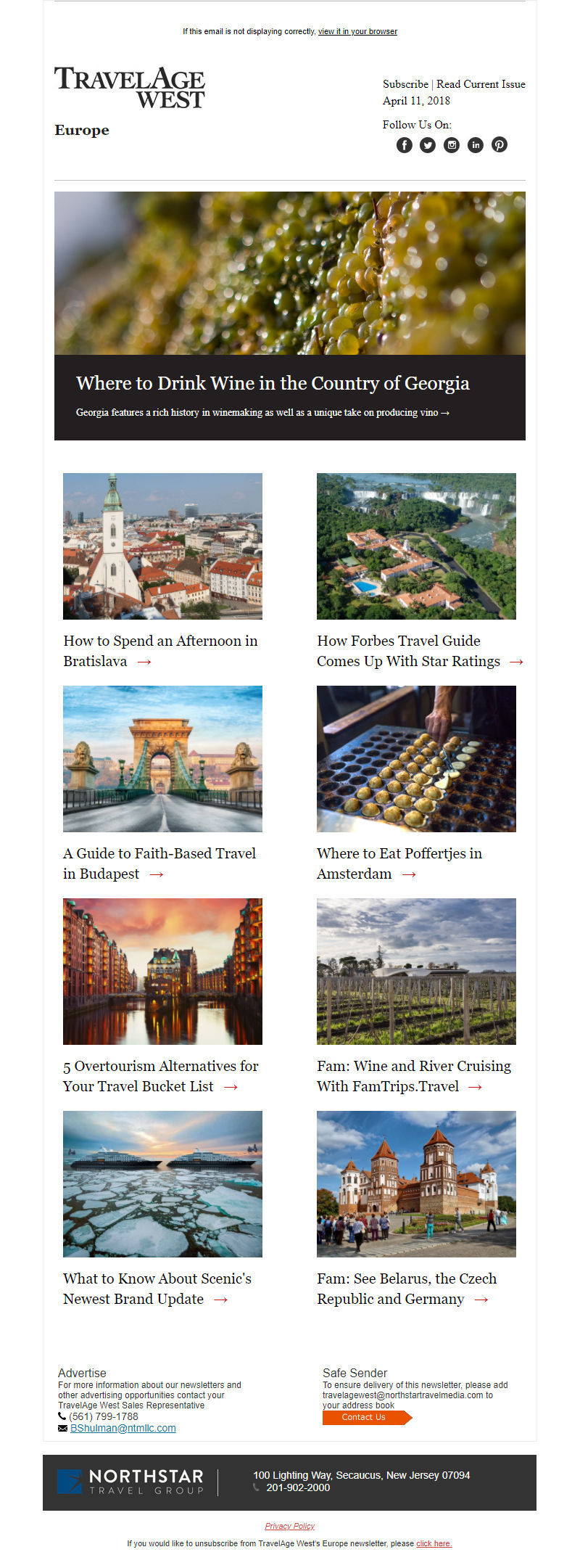Open the Pinterest icon

click(x=500, y=145)
